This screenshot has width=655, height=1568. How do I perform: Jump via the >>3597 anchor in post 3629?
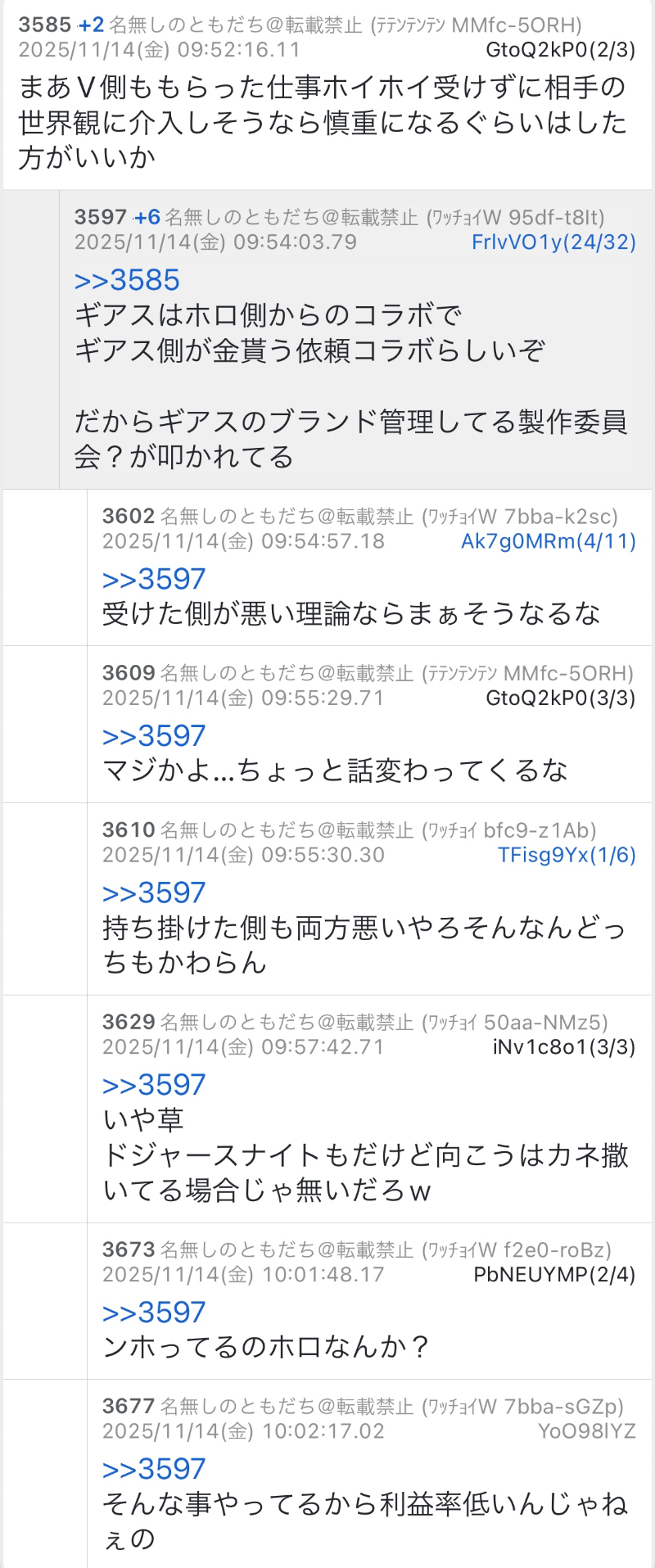(x=154, y=1085)
